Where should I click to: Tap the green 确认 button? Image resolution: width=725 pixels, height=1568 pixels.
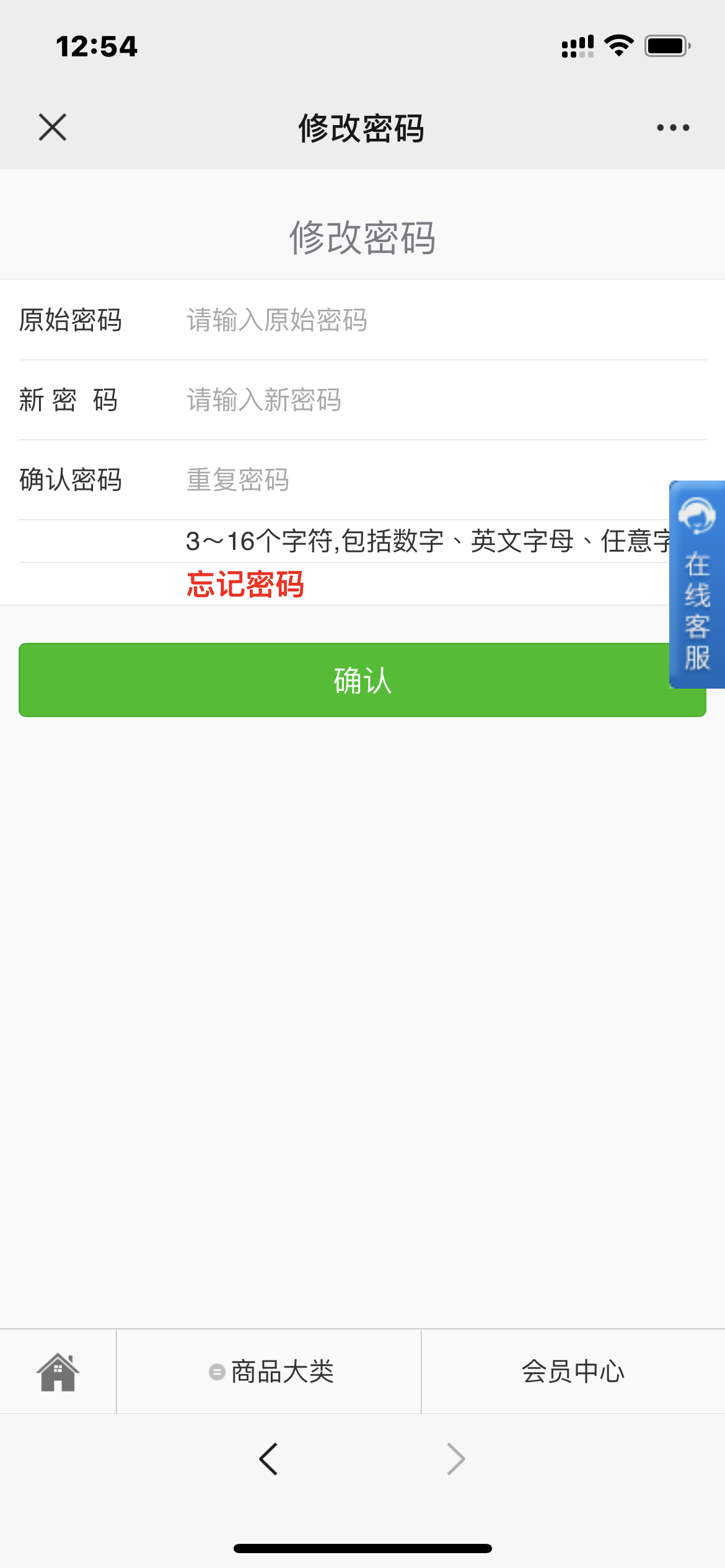[362, 680]
